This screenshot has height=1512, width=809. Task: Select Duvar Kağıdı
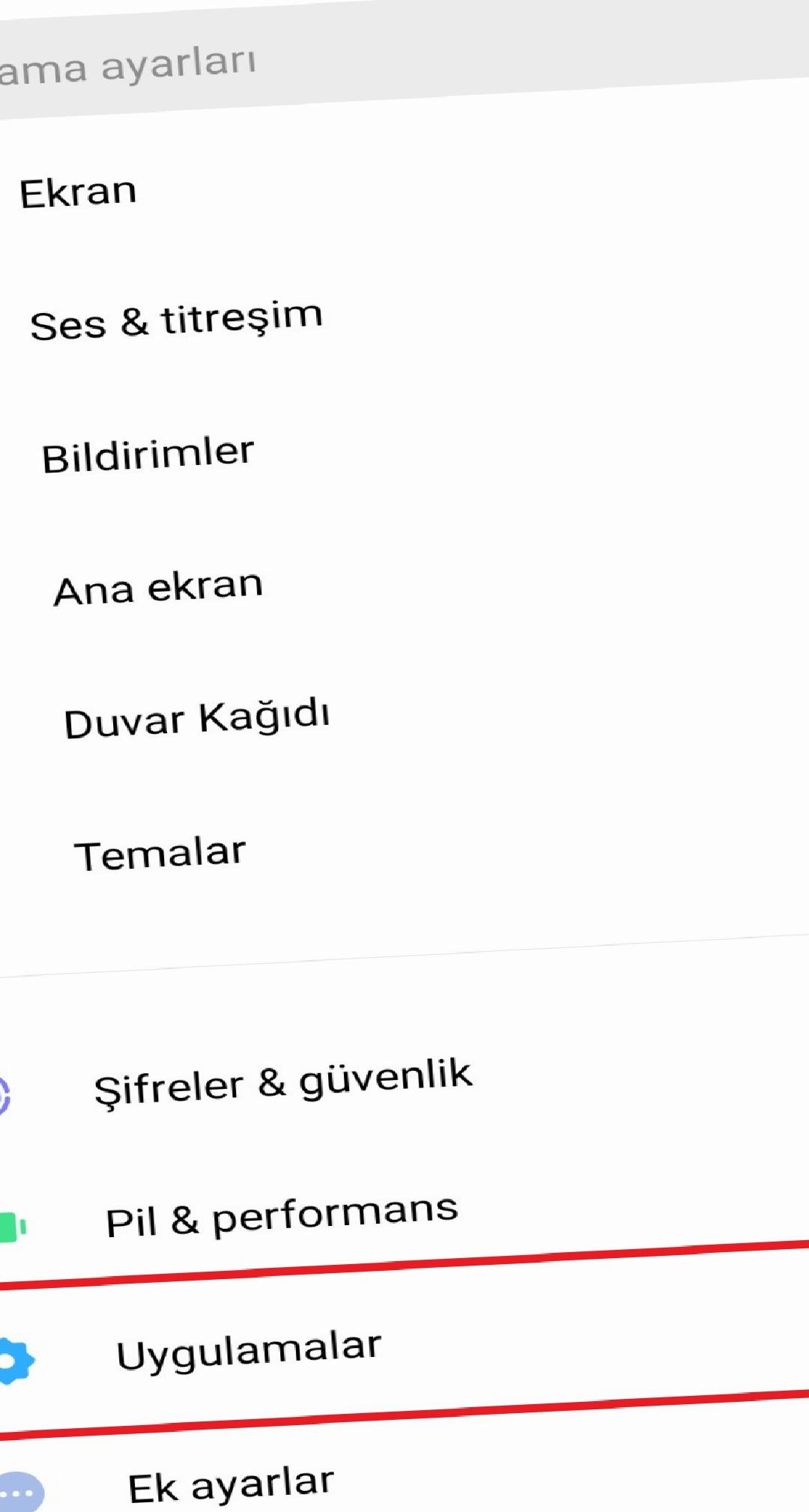(x=404, y=717)
